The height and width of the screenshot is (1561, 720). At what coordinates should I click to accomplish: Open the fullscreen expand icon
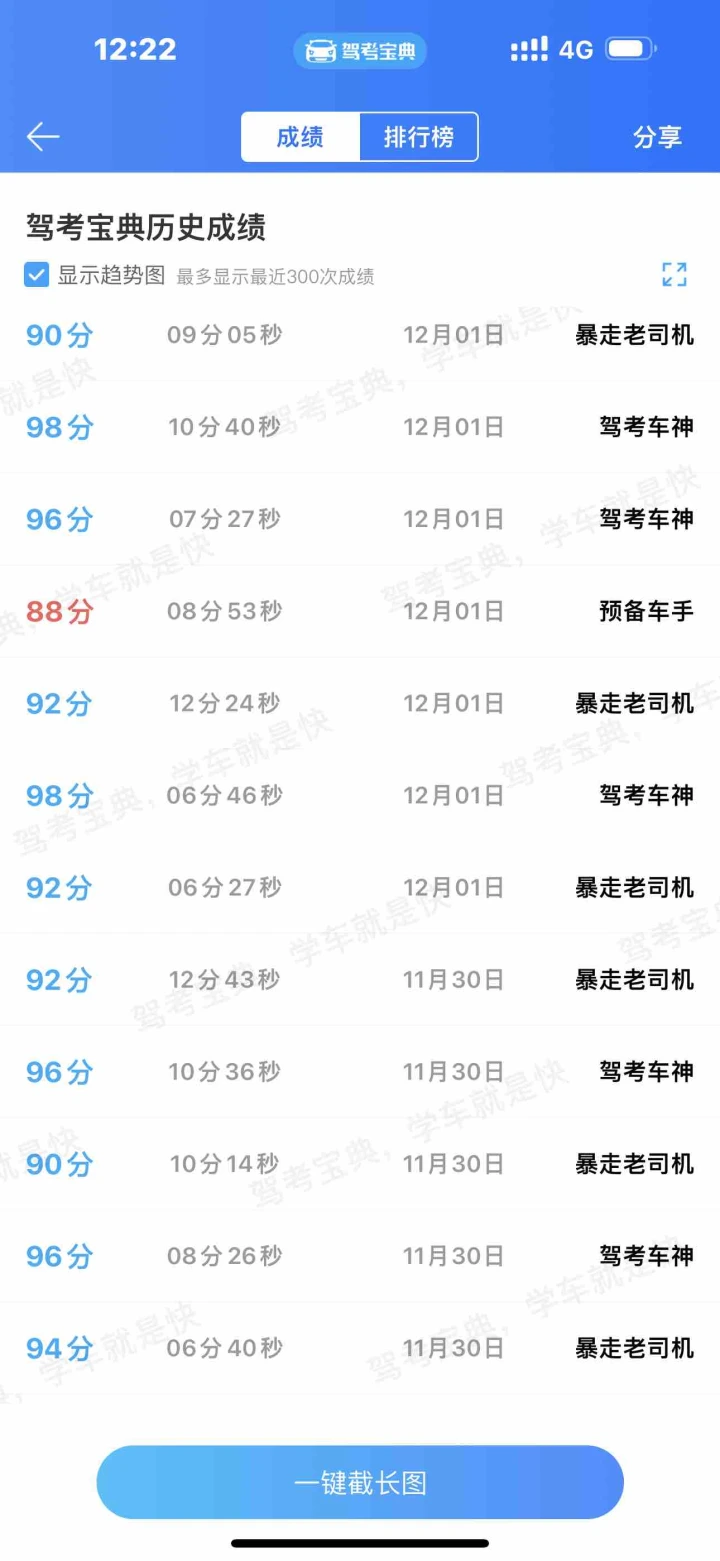pyautogui.click(x=674, y=275)
